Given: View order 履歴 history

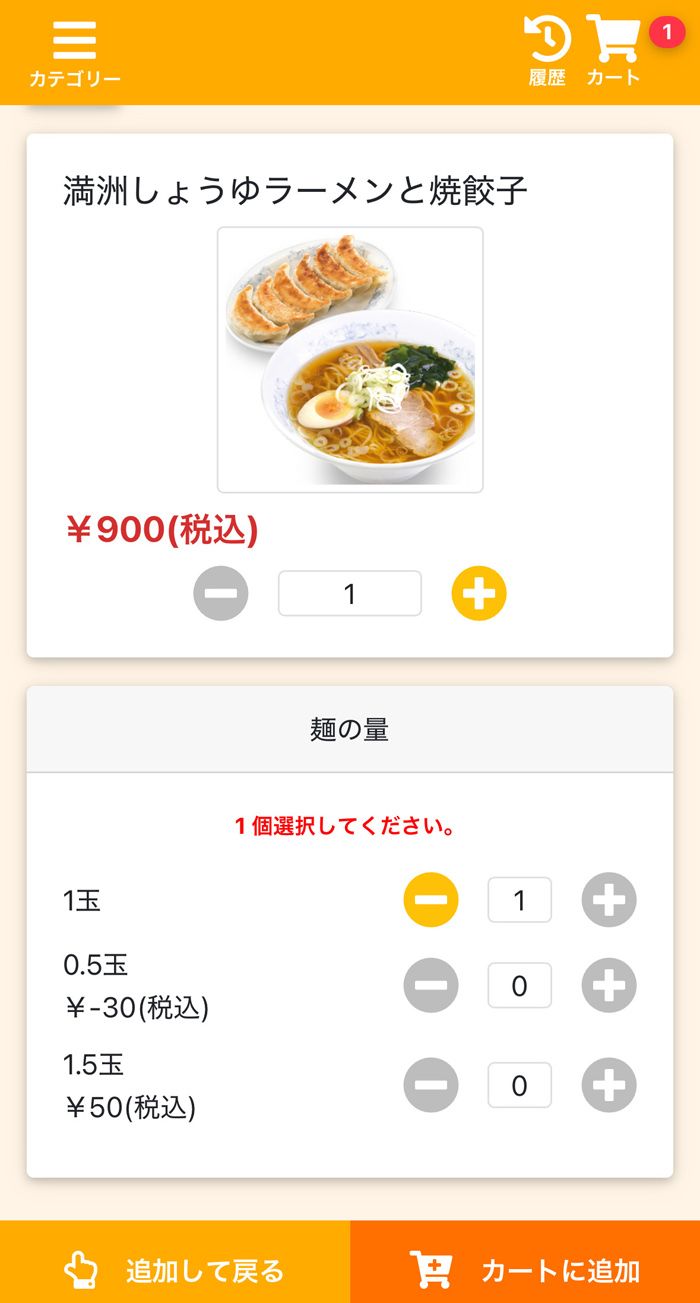Looking at the screenshot, I should click(547, 50).
